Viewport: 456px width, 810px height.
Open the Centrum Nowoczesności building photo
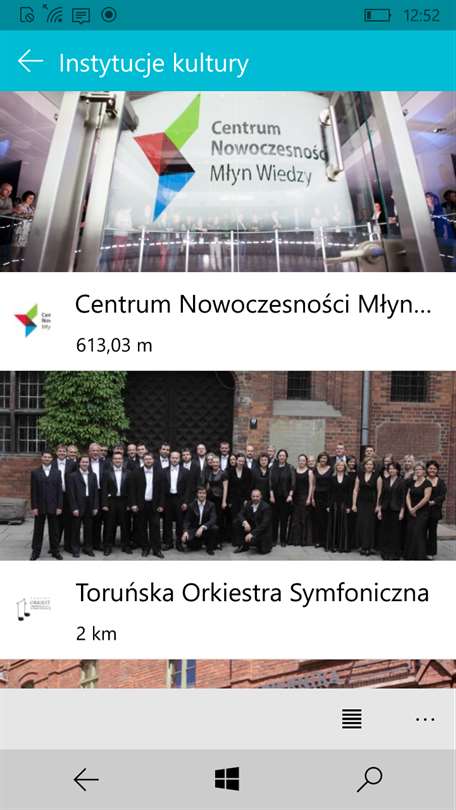pyautogui.click(x=228, y=181)
